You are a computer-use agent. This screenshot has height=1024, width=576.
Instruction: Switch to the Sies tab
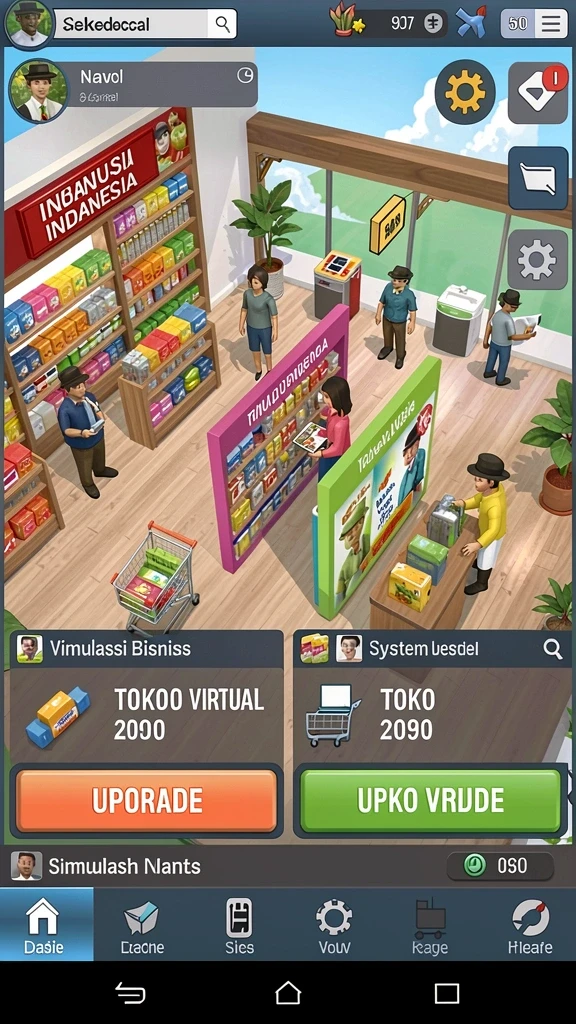[x=239, y=924]
